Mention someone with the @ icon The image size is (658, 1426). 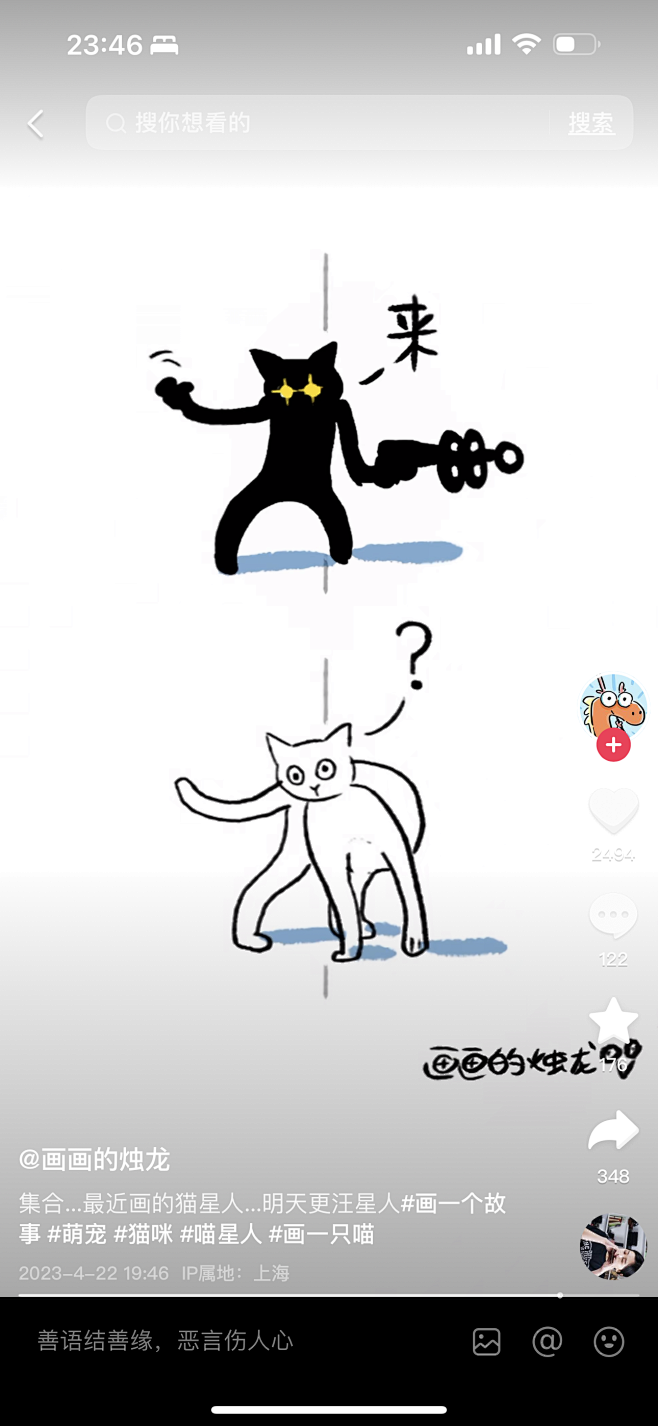tap(547, 1341)
